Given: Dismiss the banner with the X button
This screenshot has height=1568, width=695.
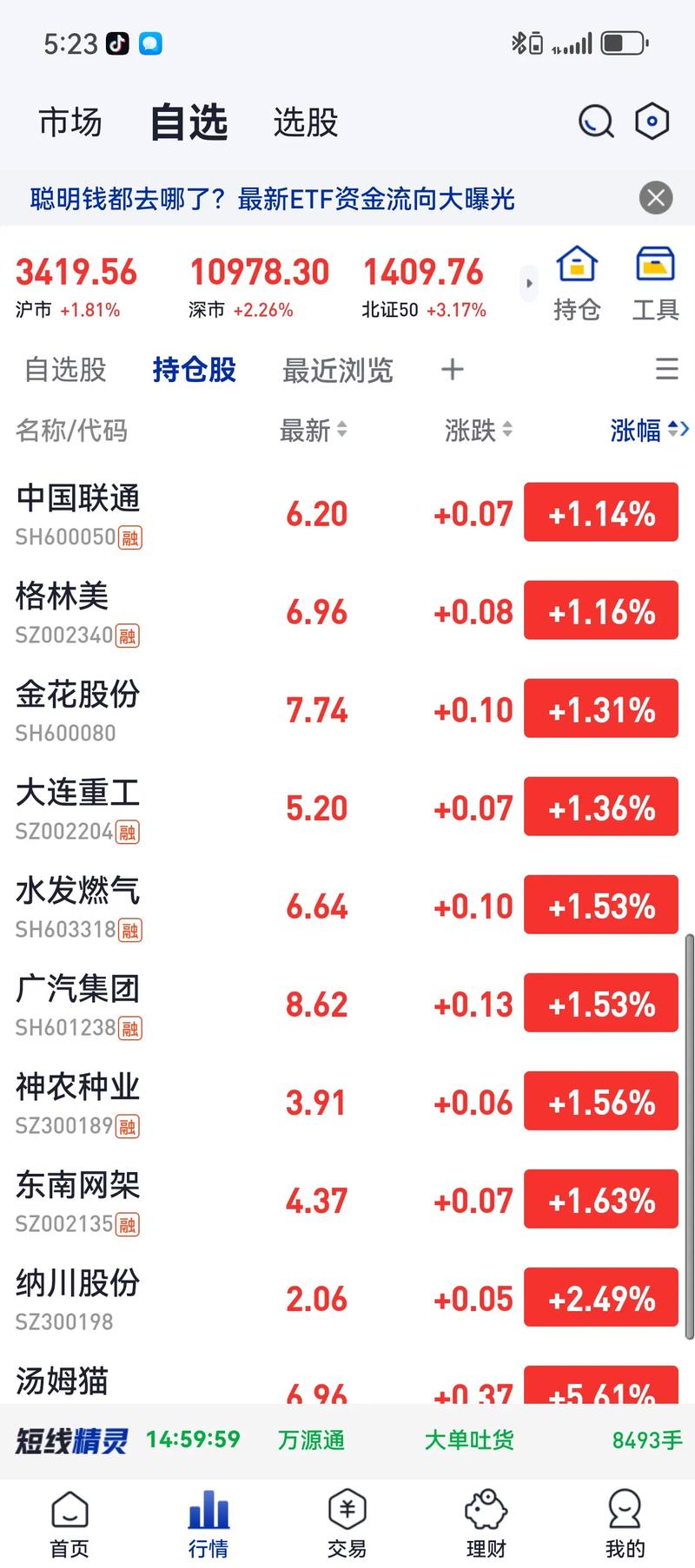Looking at the screenshot, I should (x=656, y=198).
